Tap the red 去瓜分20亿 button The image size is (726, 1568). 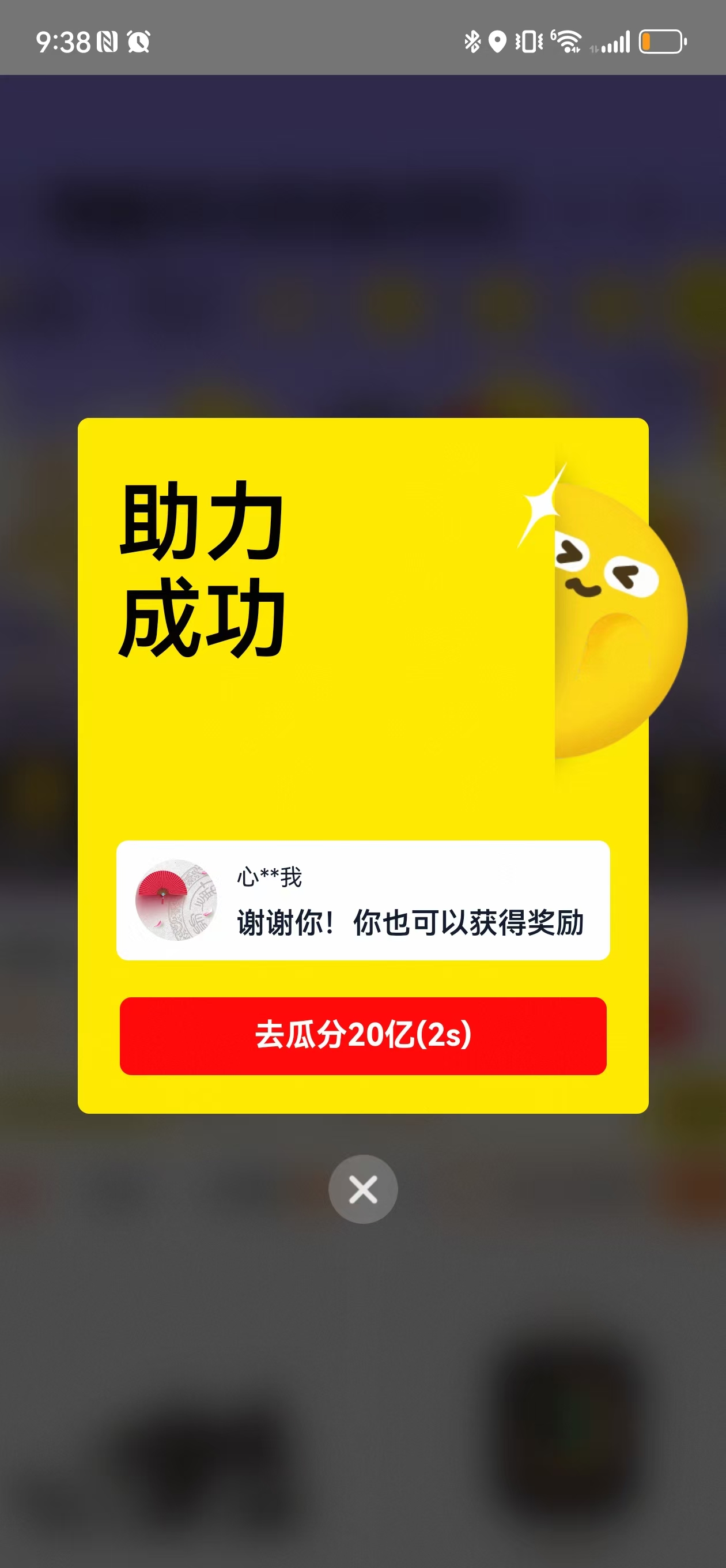pos(362,1035)
